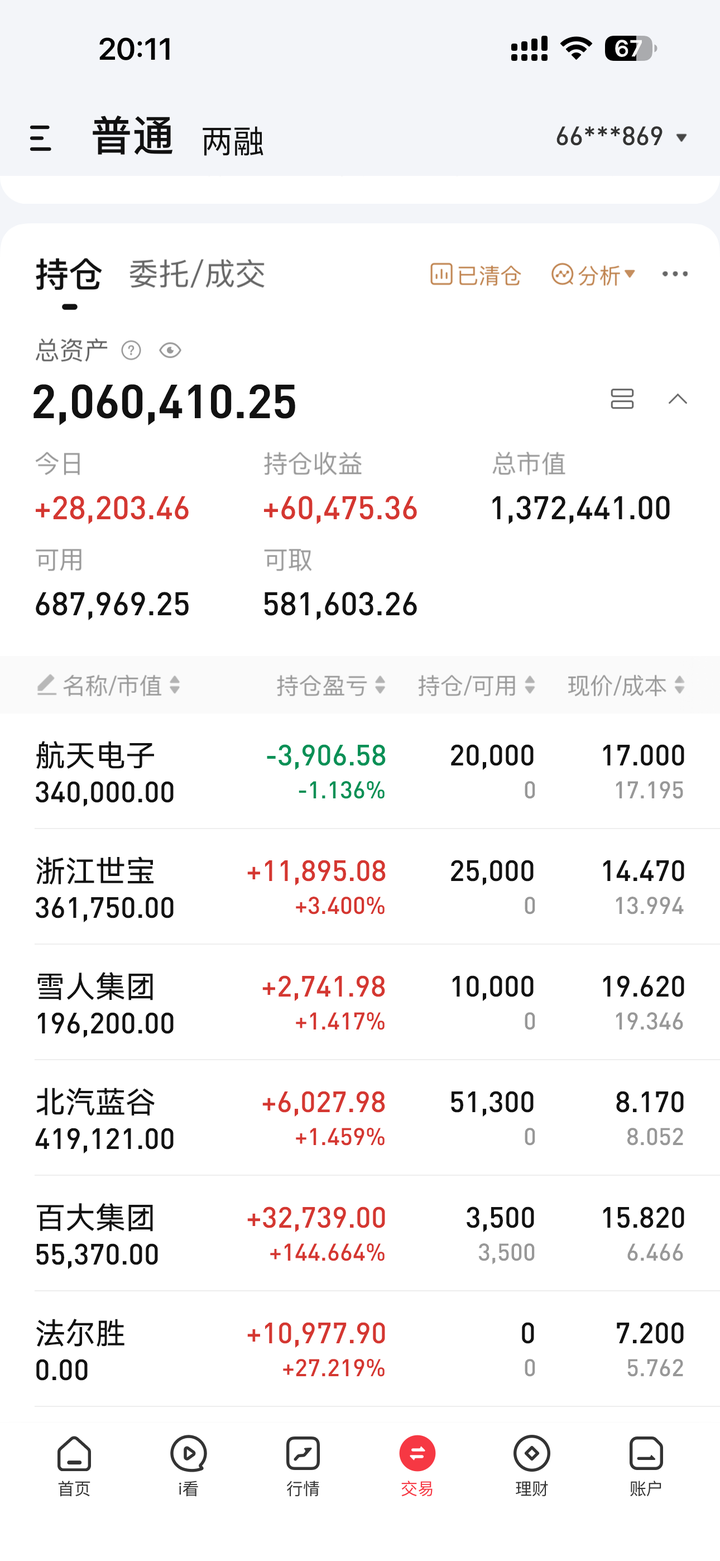The height and width of the screenshot is (1561, 720).
Task: Change the holdings list layout view
Action: (622, 399)
